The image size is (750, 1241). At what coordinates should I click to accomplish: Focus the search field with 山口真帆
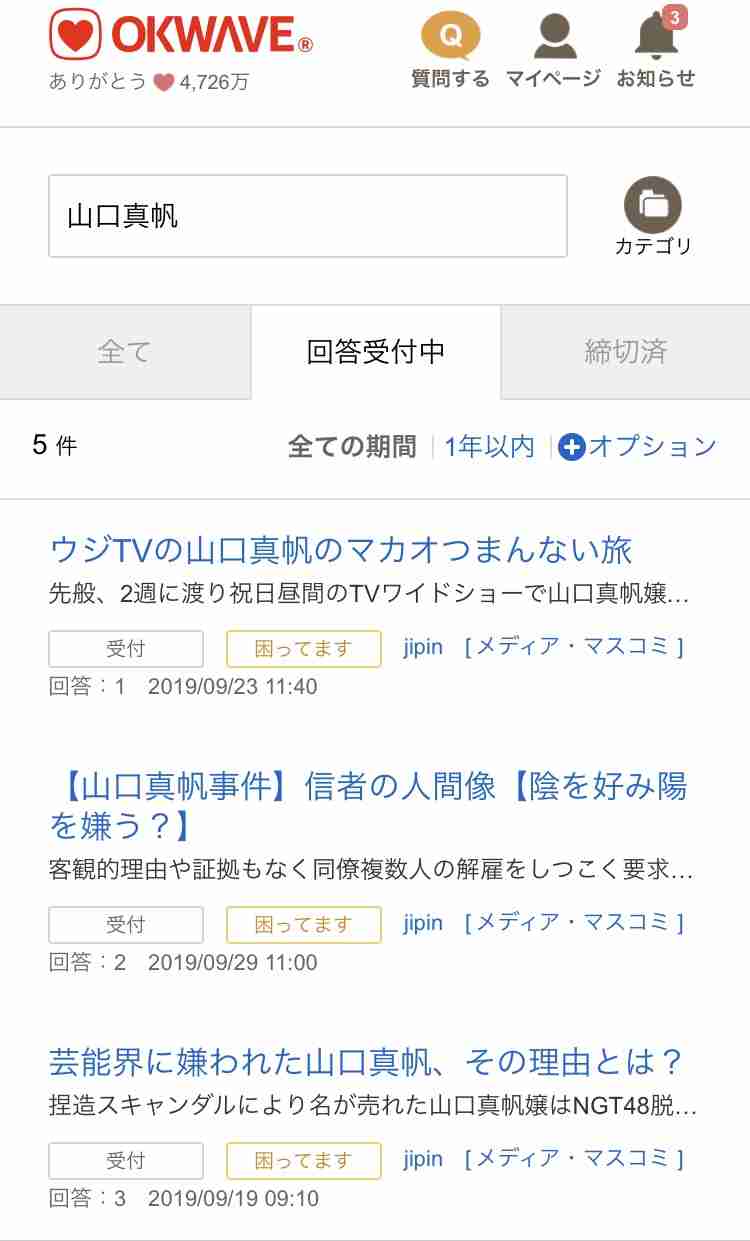308,216
